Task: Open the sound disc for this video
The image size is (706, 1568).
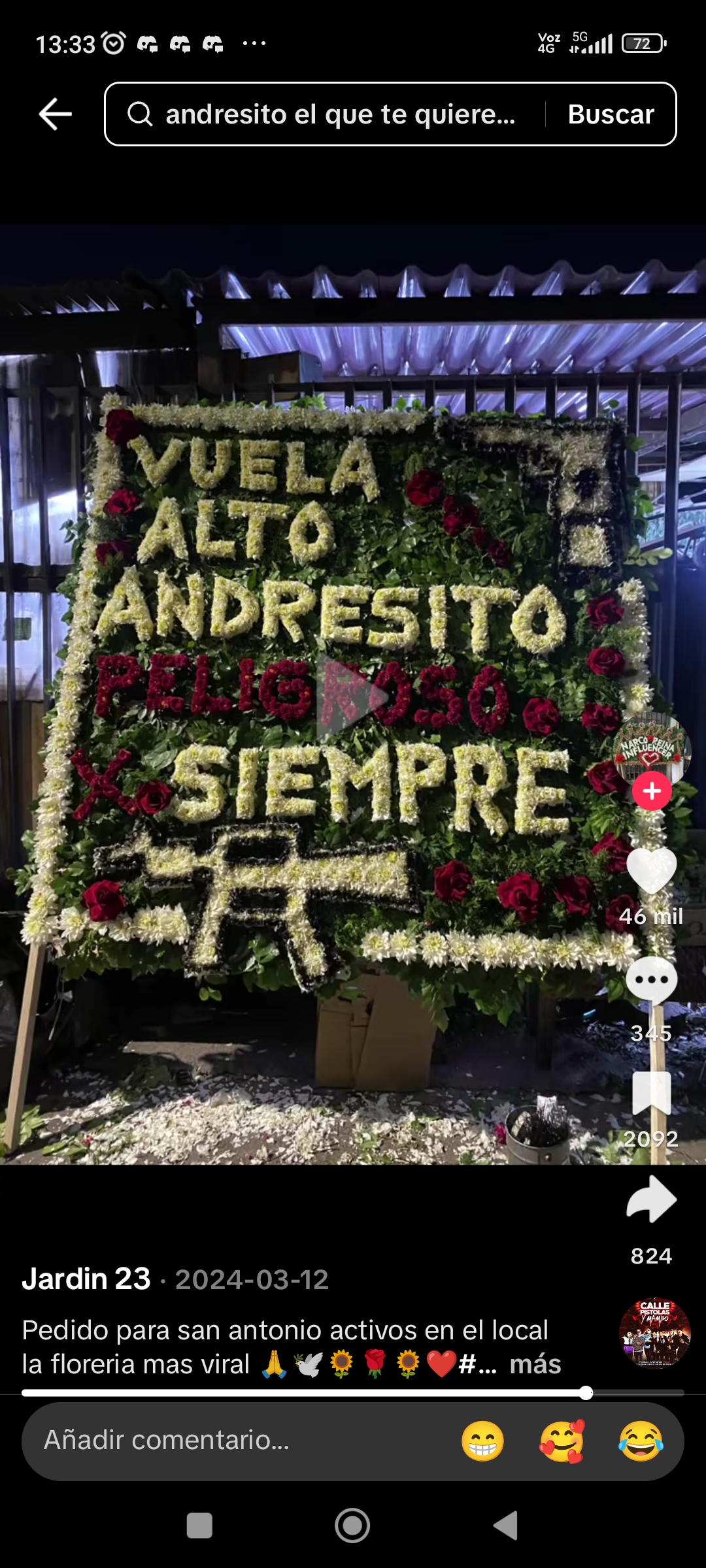Action: (654, 1333)
